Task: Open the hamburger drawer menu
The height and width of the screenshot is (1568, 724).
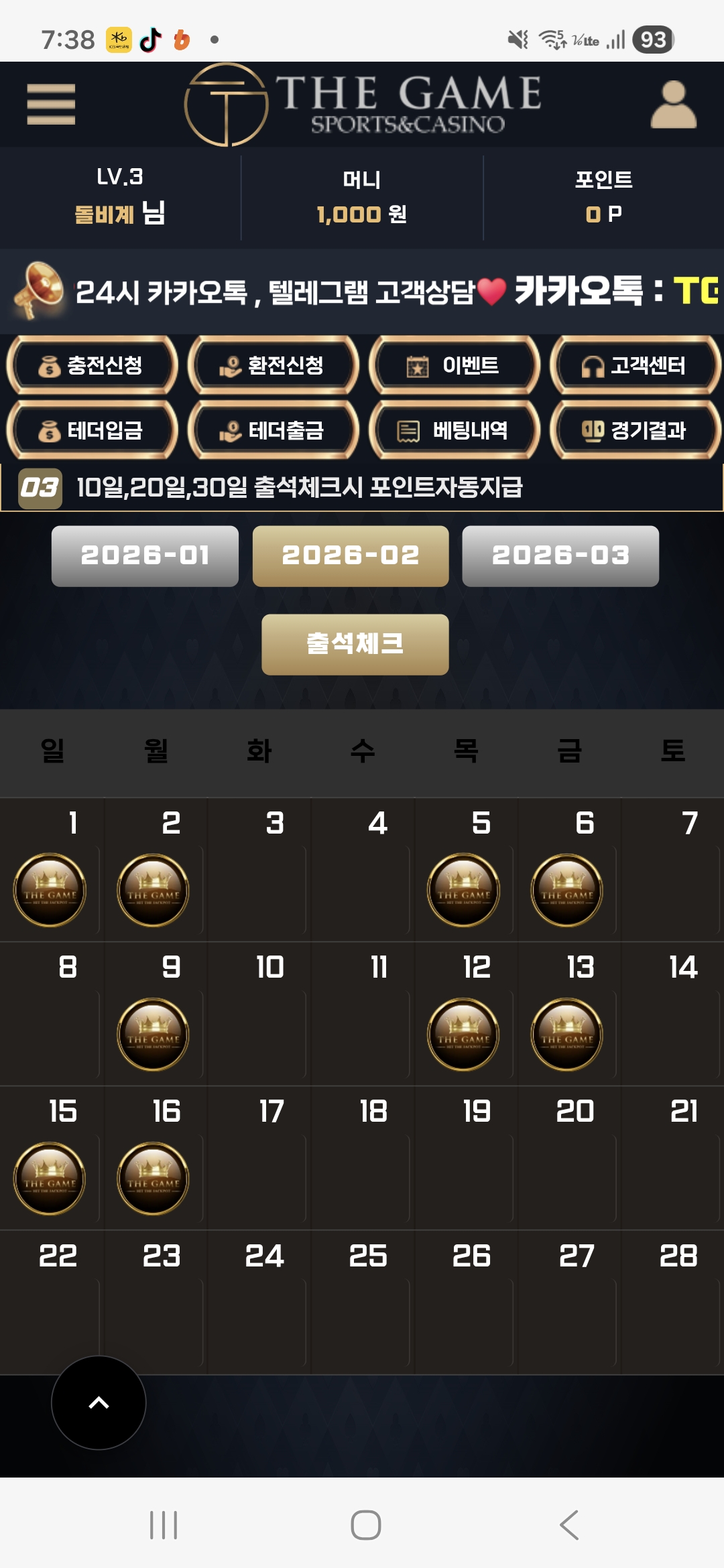Action: click(51, 104)
